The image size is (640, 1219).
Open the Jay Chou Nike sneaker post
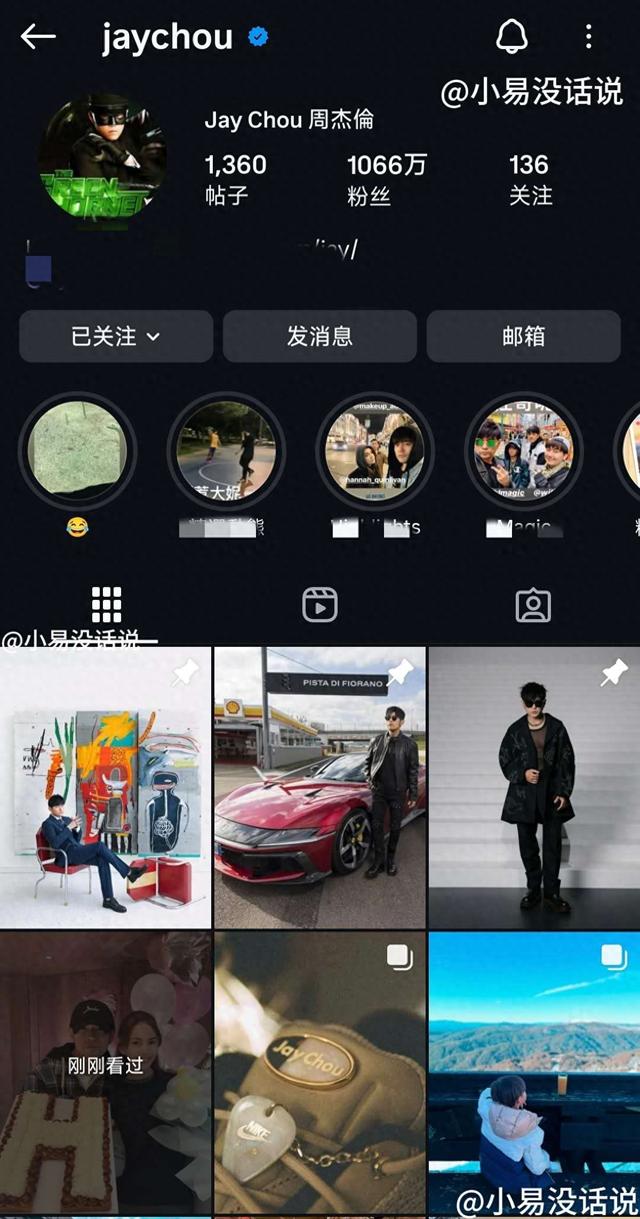(320, 1073)
